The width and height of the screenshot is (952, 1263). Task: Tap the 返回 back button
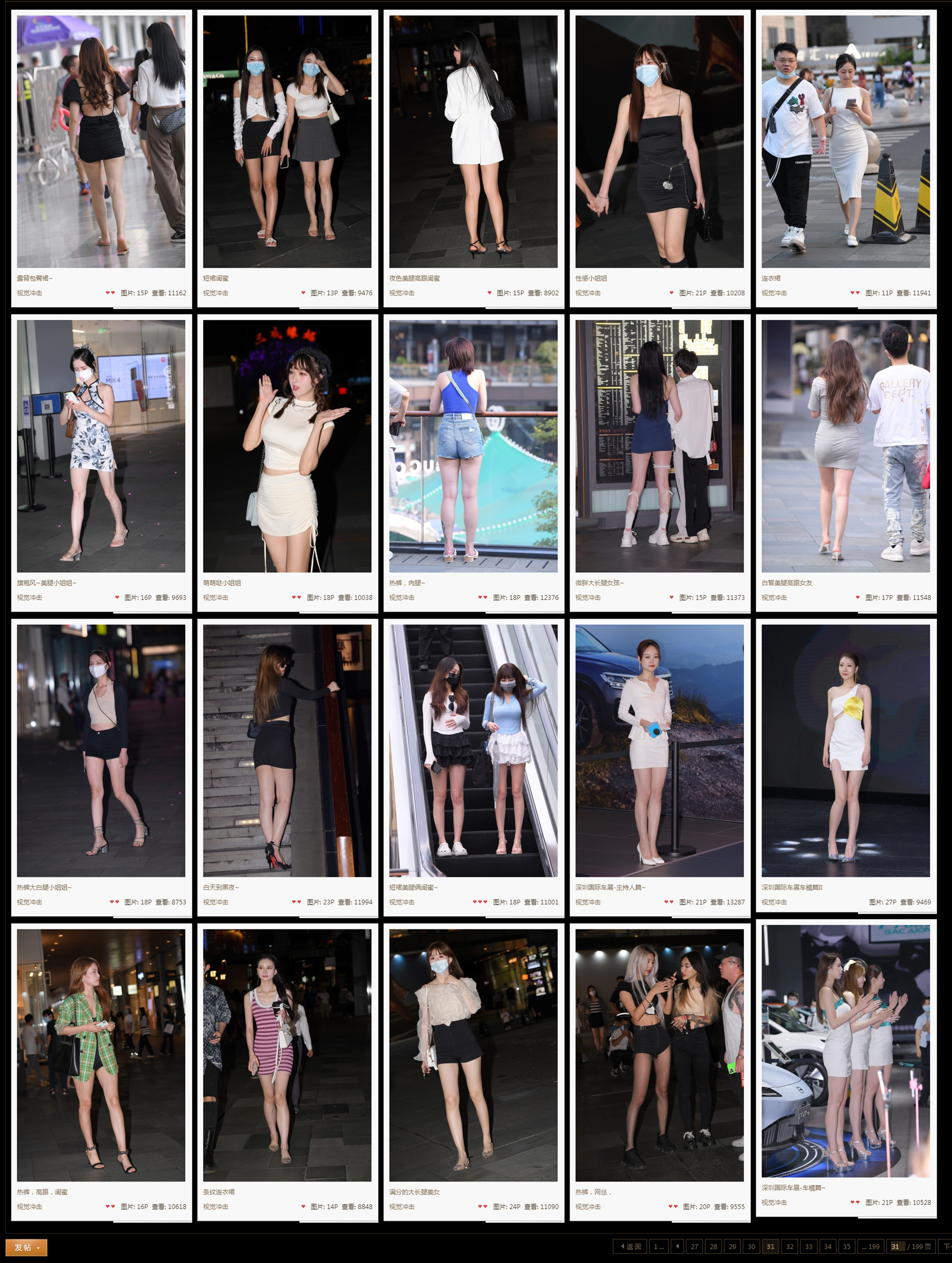(x=631, y=1247)
